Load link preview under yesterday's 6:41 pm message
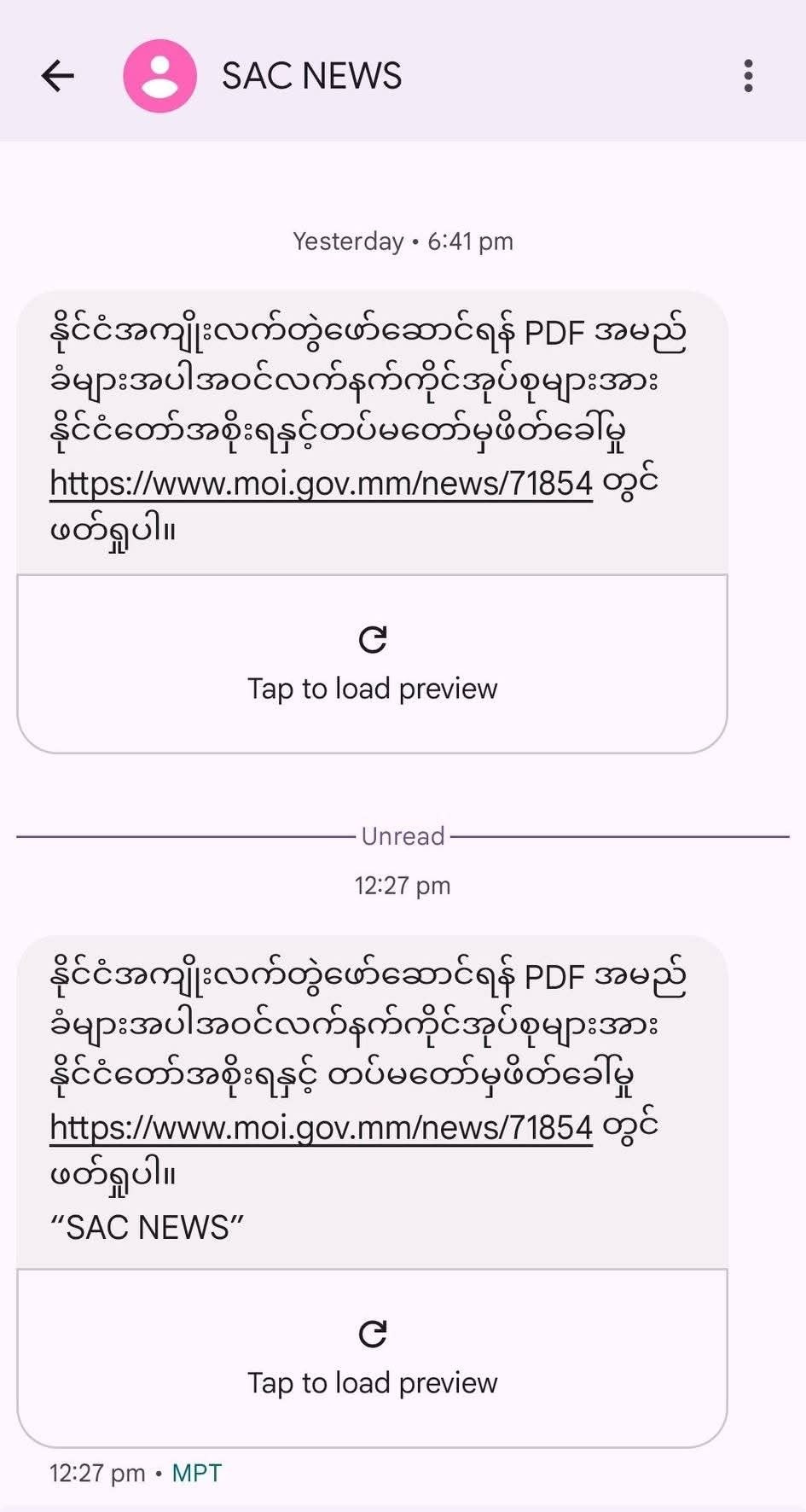Image resolution: width=806 pixels, height=1512 pixels. [x=372, y=664]
